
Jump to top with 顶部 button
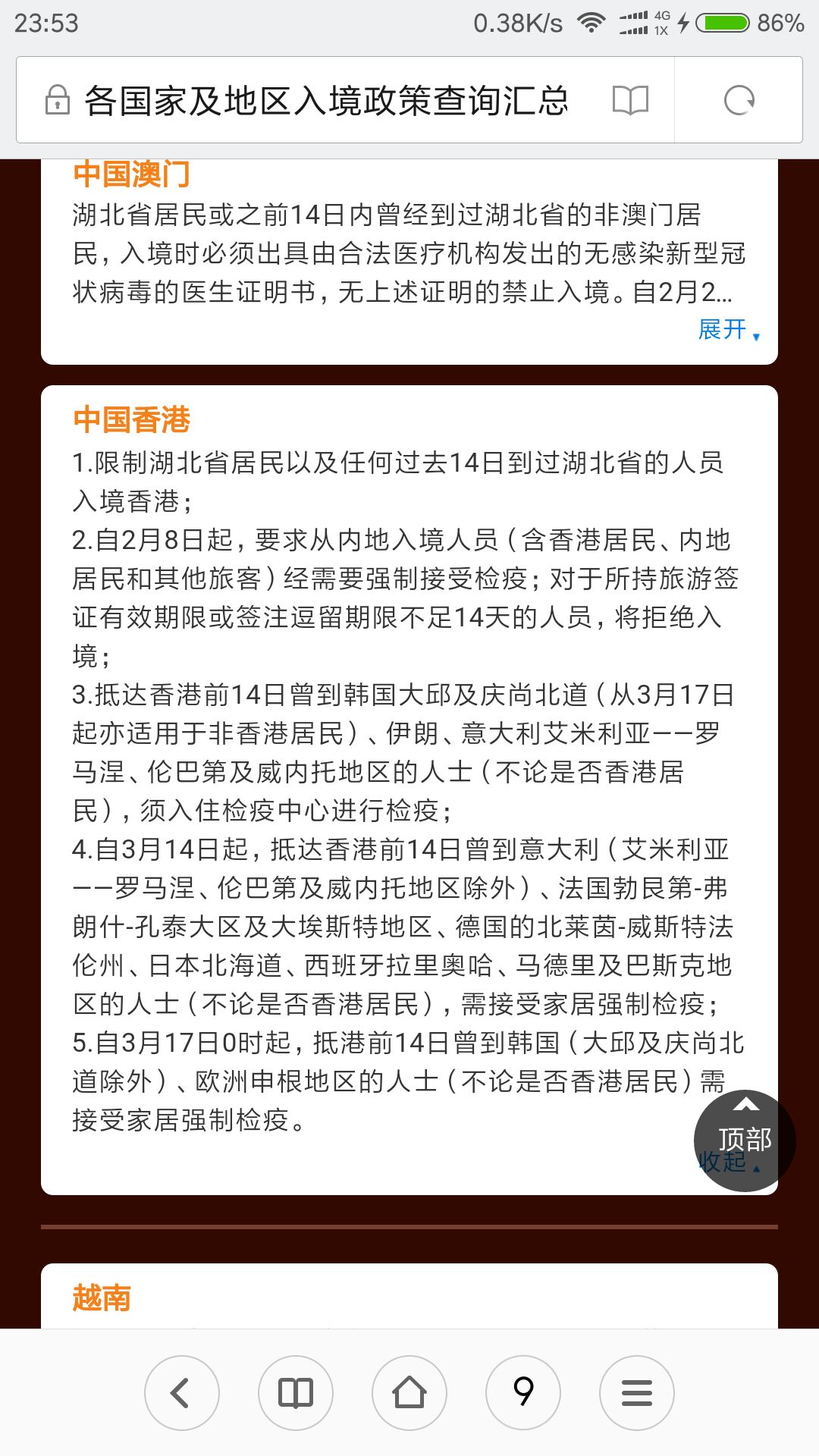click(x=745, y=1141)
